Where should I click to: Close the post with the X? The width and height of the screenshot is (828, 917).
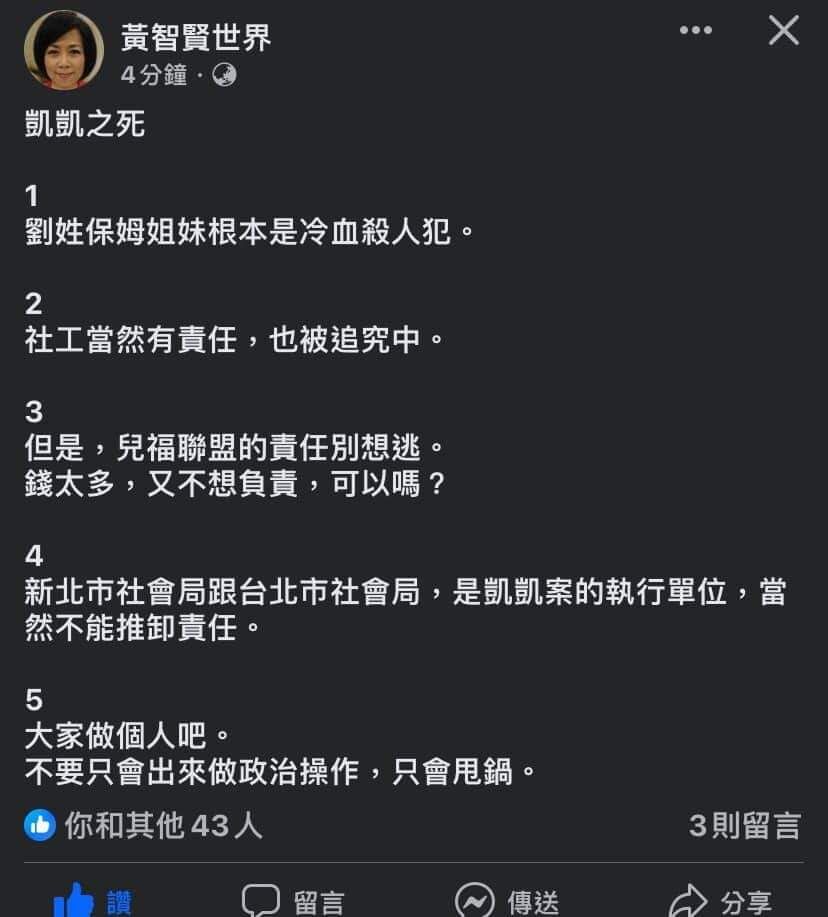click(783, 31)
